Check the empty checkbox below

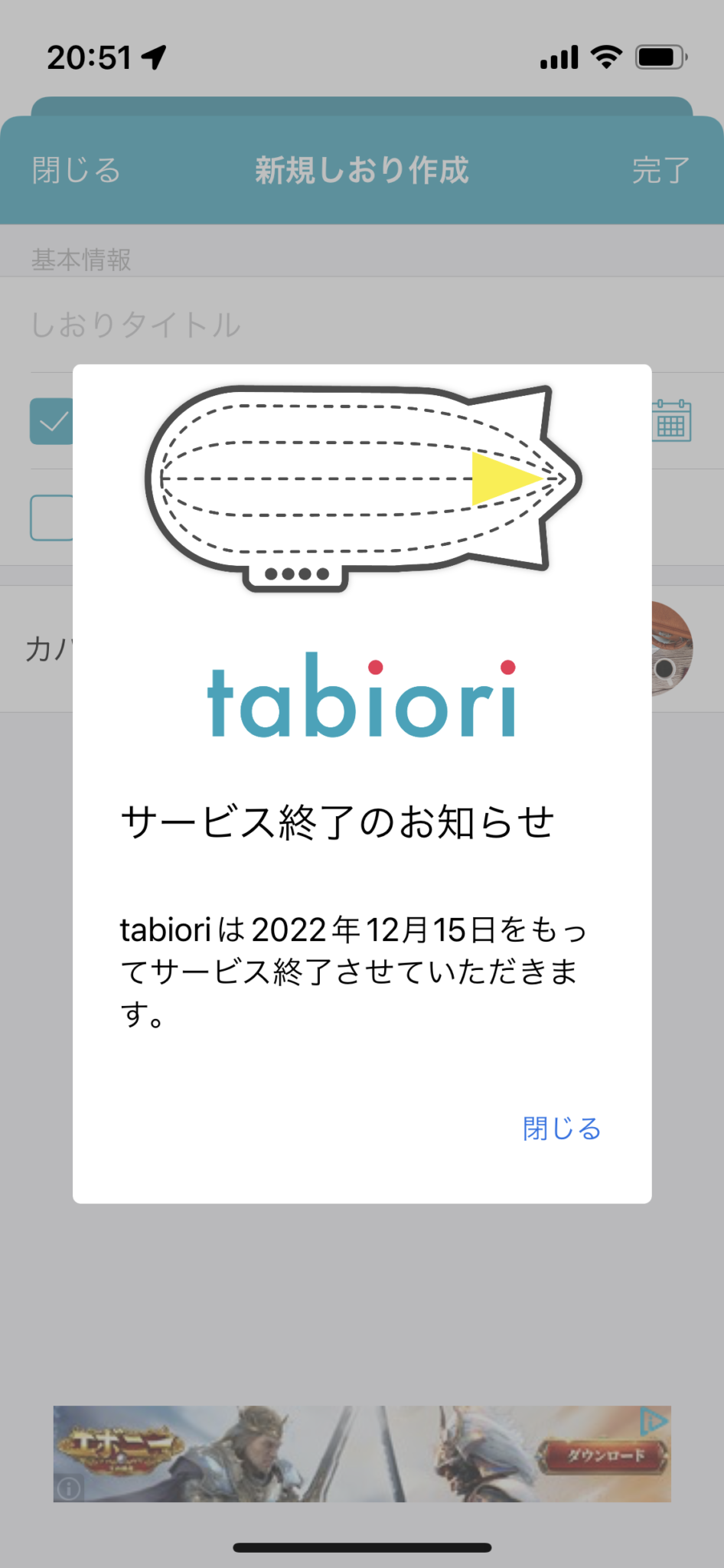tap(51, 518)
